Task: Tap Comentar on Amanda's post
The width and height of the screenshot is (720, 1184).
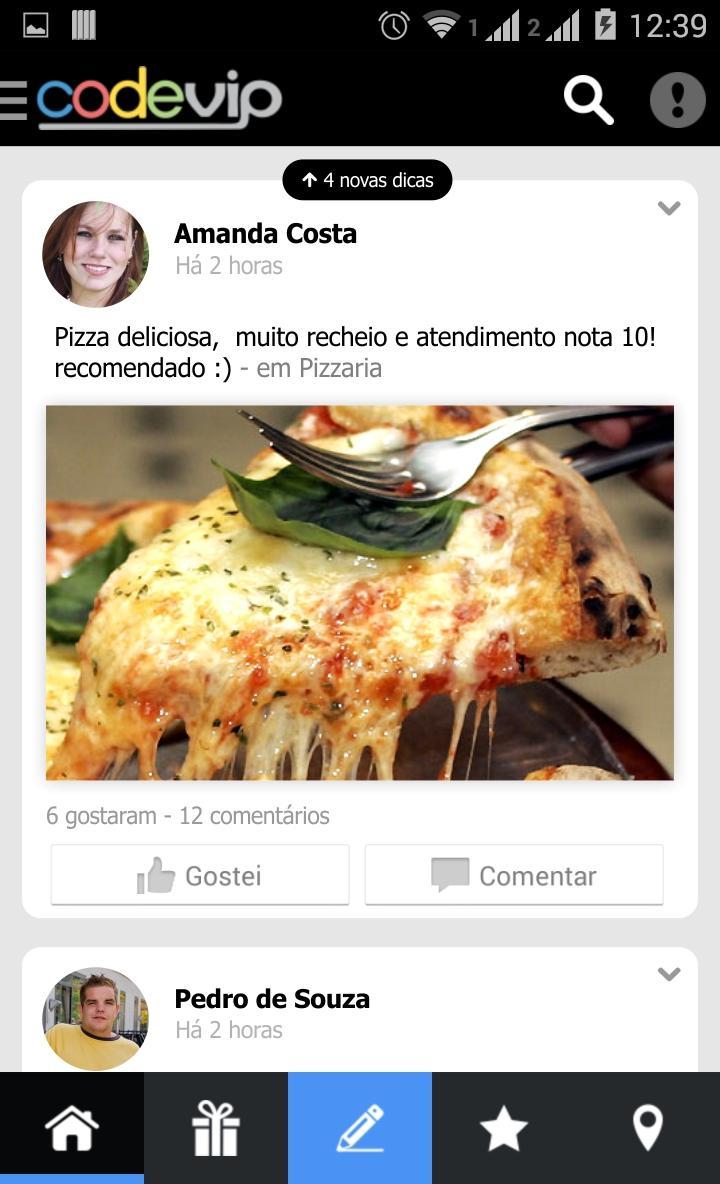Action: coord(514,875)
